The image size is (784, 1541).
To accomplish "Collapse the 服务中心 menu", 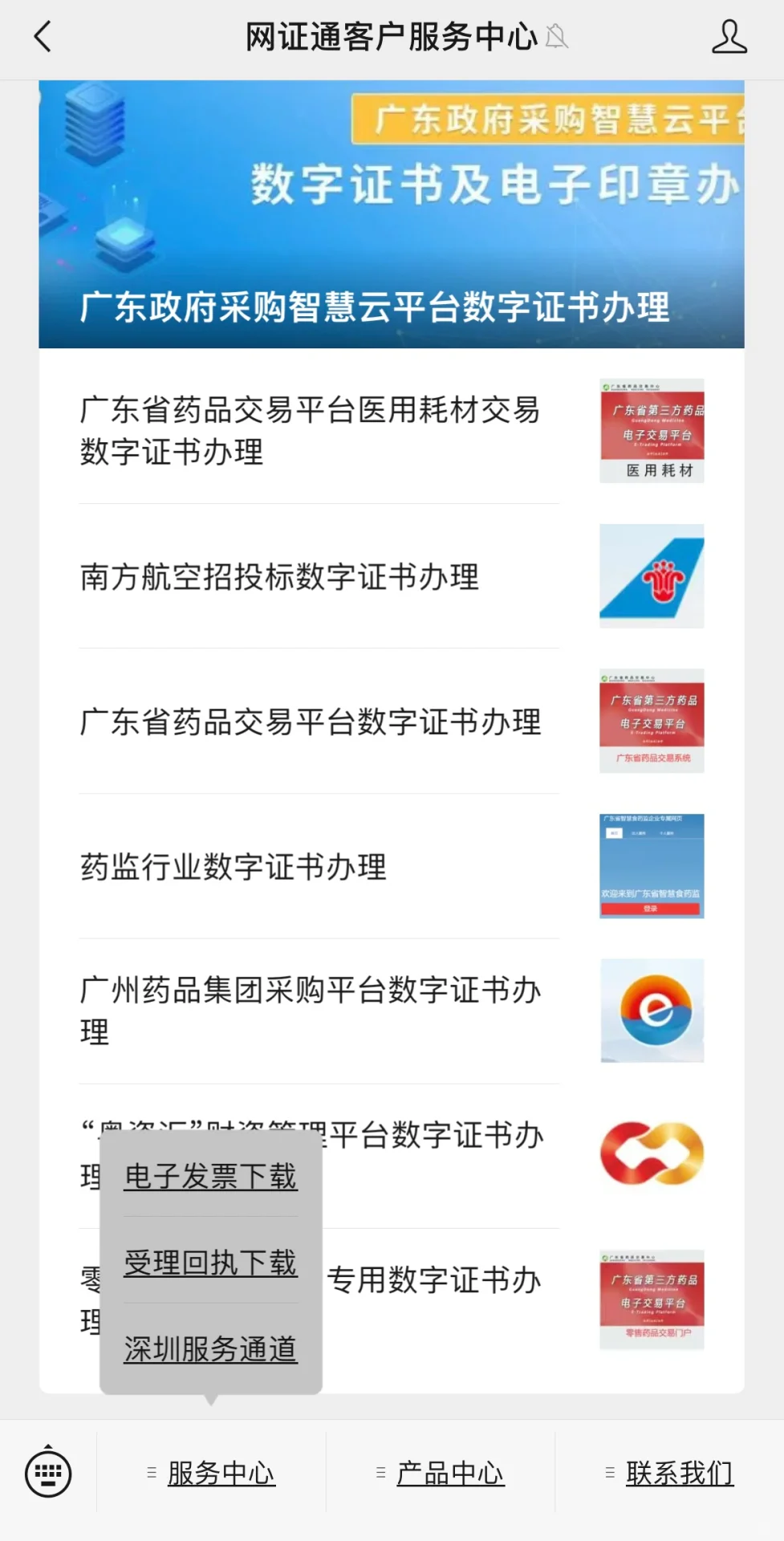I will tap(212, 1474).
